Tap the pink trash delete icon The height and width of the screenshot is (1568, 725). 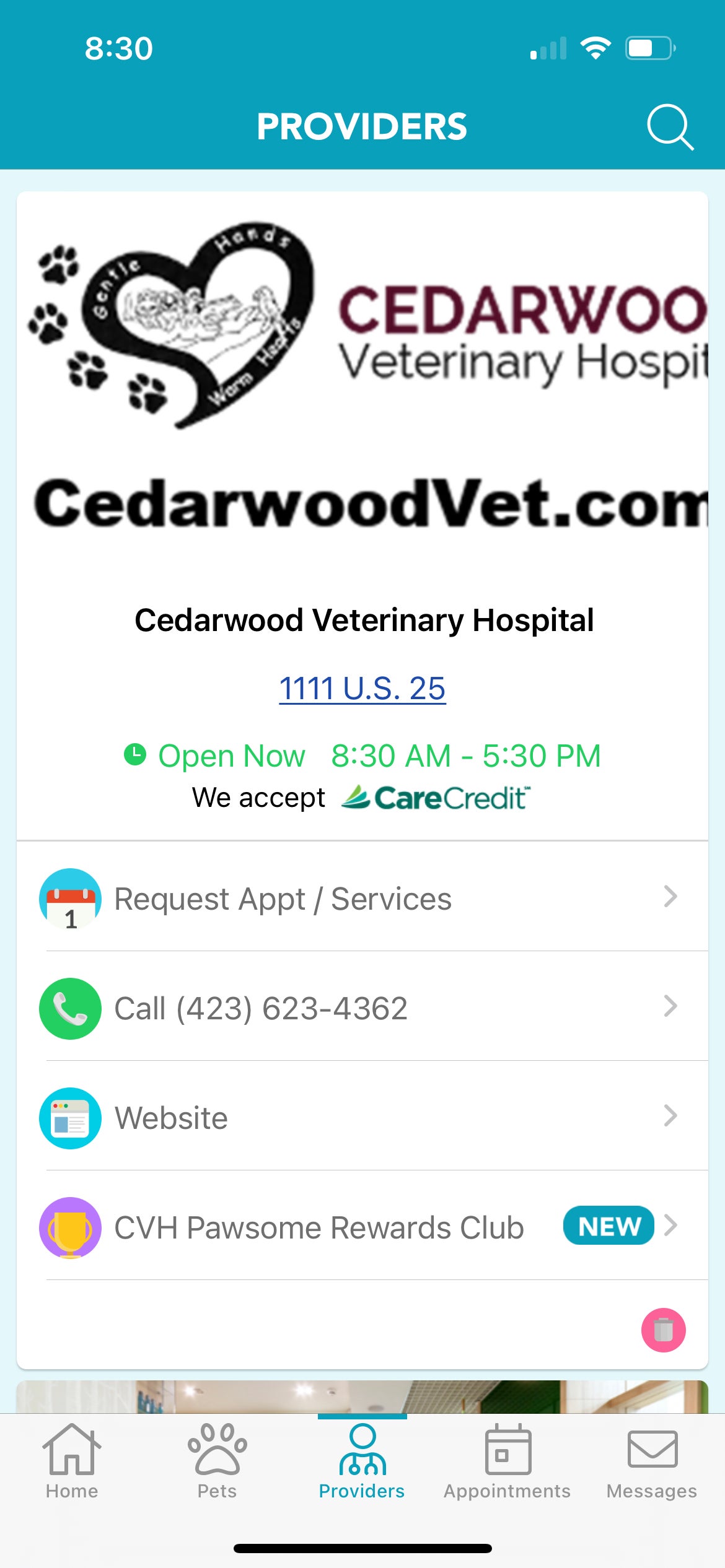(663, 1330)
